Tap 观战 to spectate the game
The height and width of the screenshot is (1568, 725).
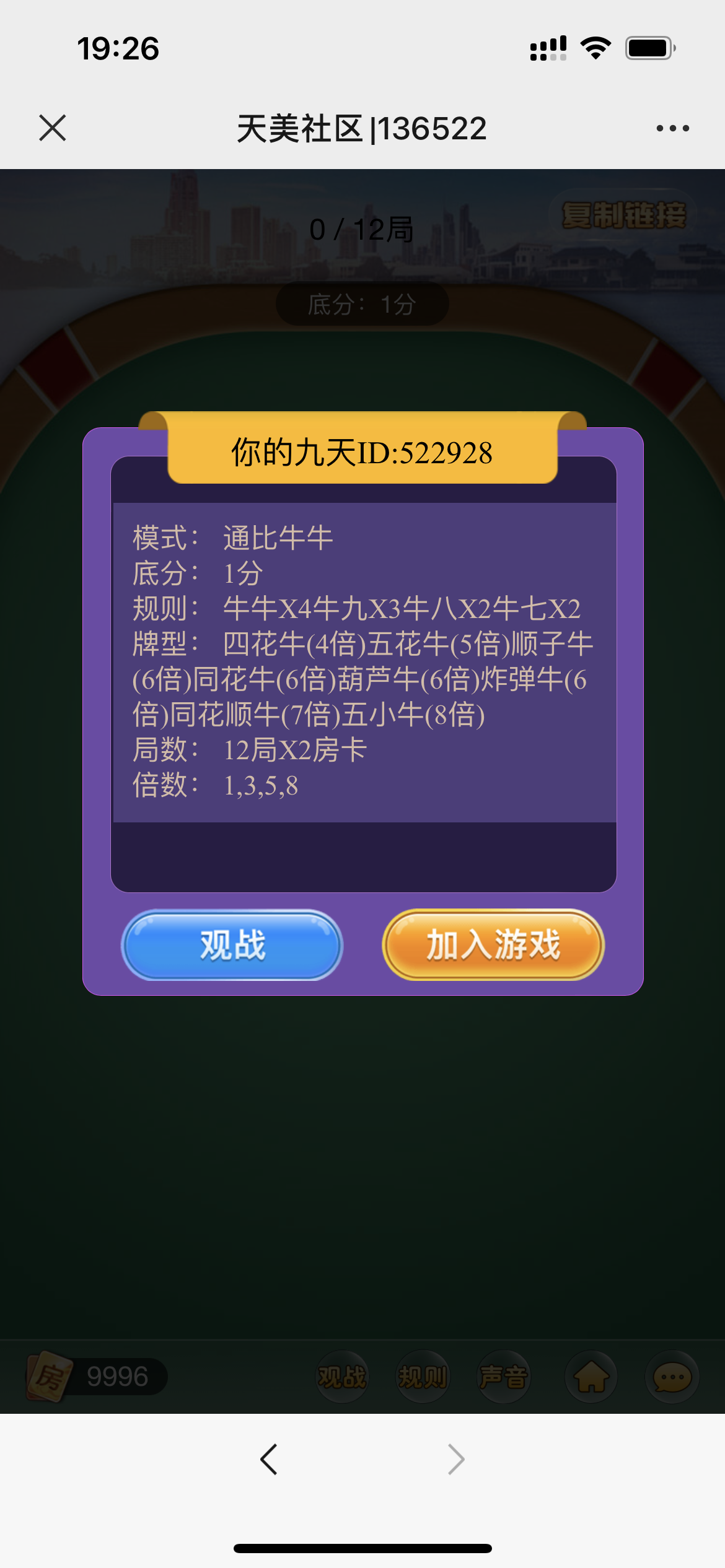click(x=232, y=945)
